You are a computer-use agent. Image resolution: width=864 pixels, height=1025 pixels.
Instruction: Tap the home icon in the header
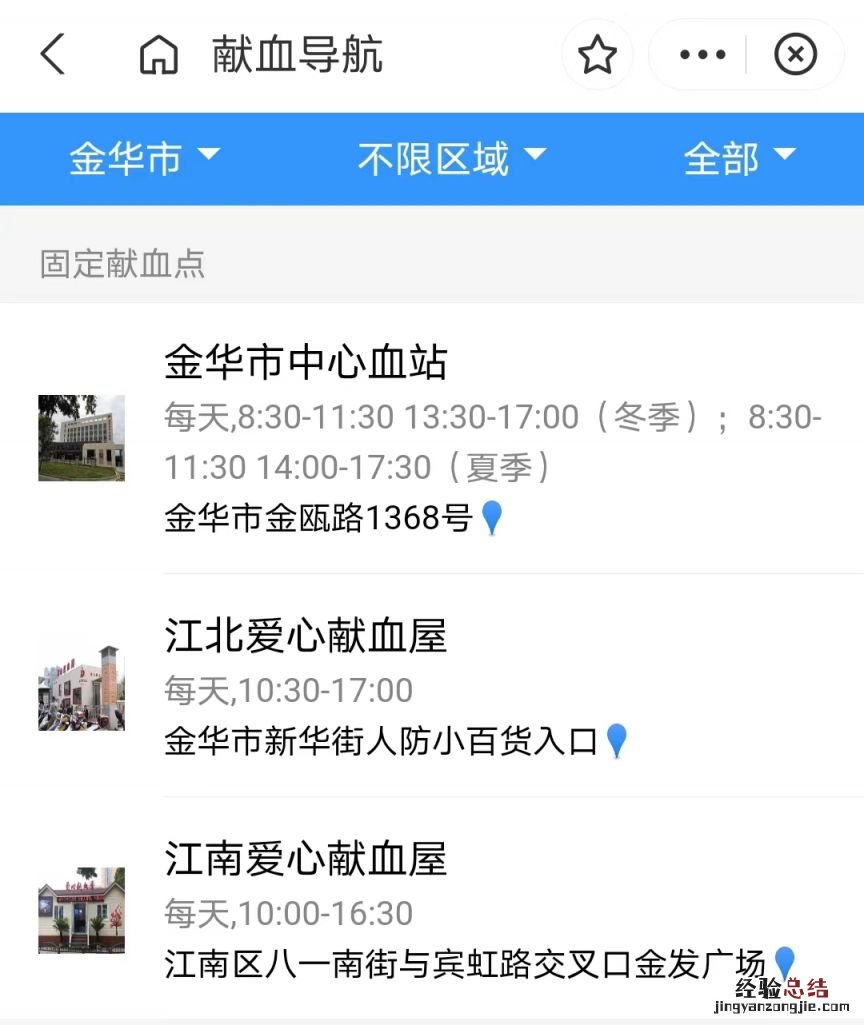[158, 55]
